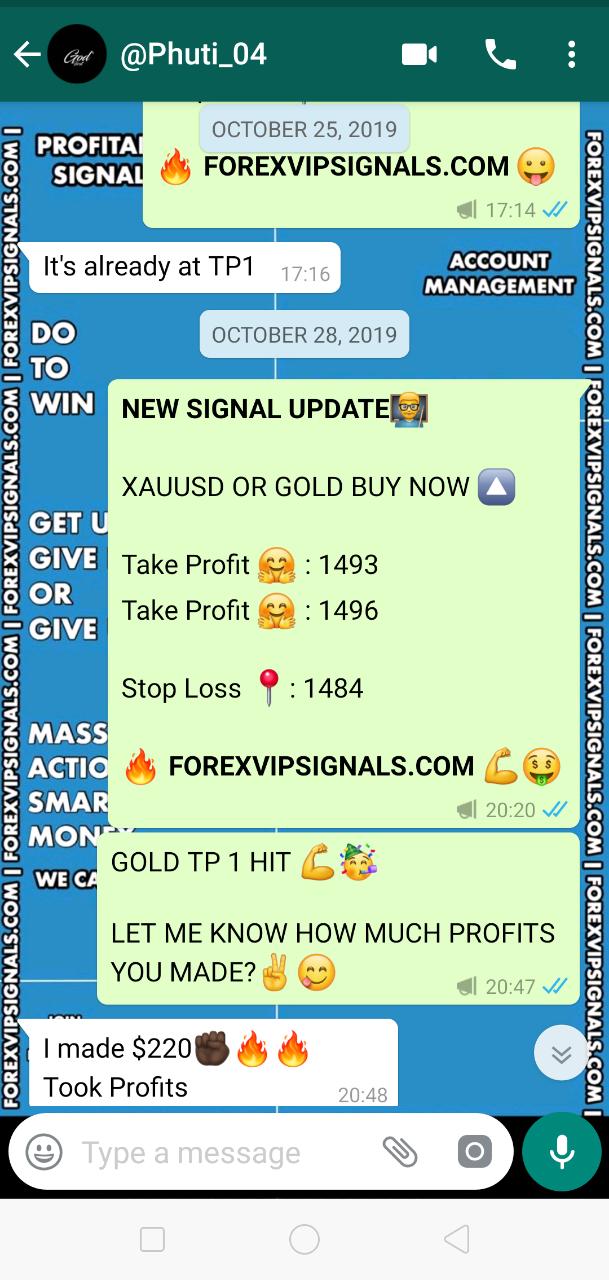Start a video call with @Phuti_04
This screenshot has height=1280, width=609.
click(x=419, y=54)
